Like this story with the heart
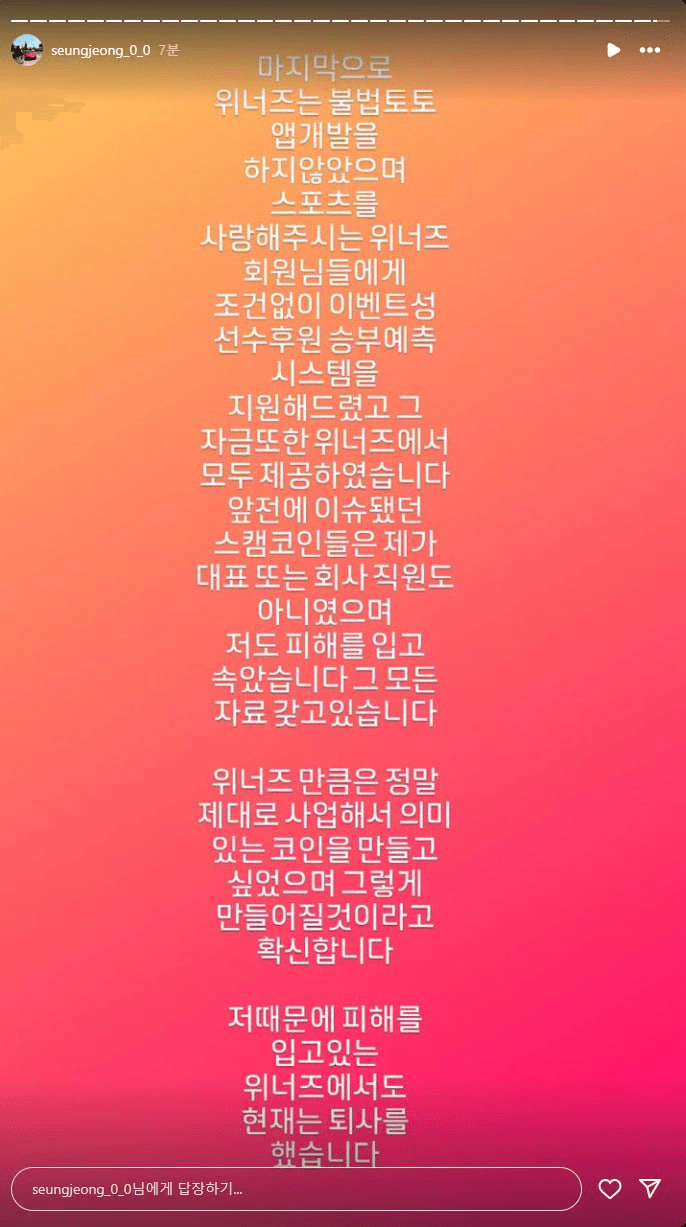This screenshot has width=686, height=1227. pyautogui.click(x=609, y=1188)
